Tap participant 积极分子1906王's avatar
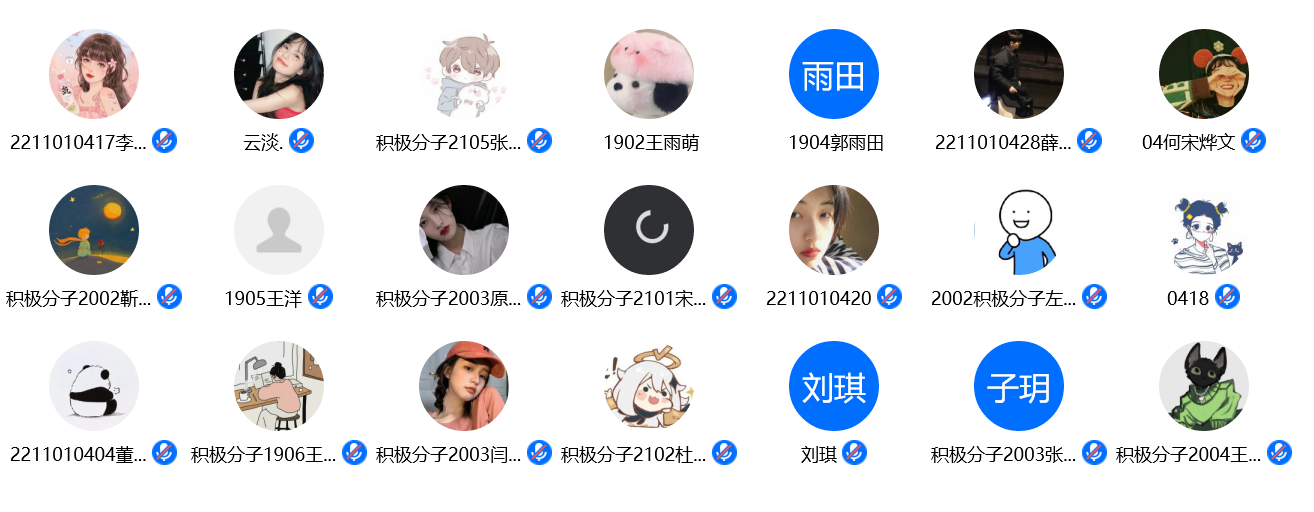This screenshot has width=1314, height=512. point(279,386)
